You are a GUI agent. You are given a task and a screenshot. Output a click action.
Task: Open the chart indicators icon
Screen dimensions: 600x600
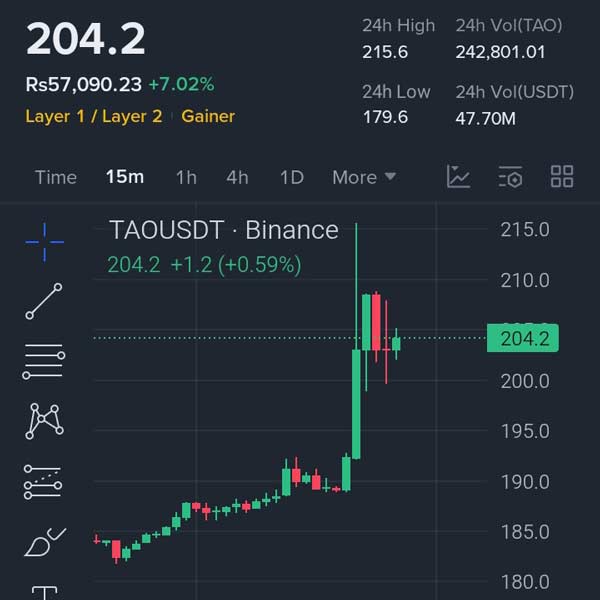coord(459,177)
